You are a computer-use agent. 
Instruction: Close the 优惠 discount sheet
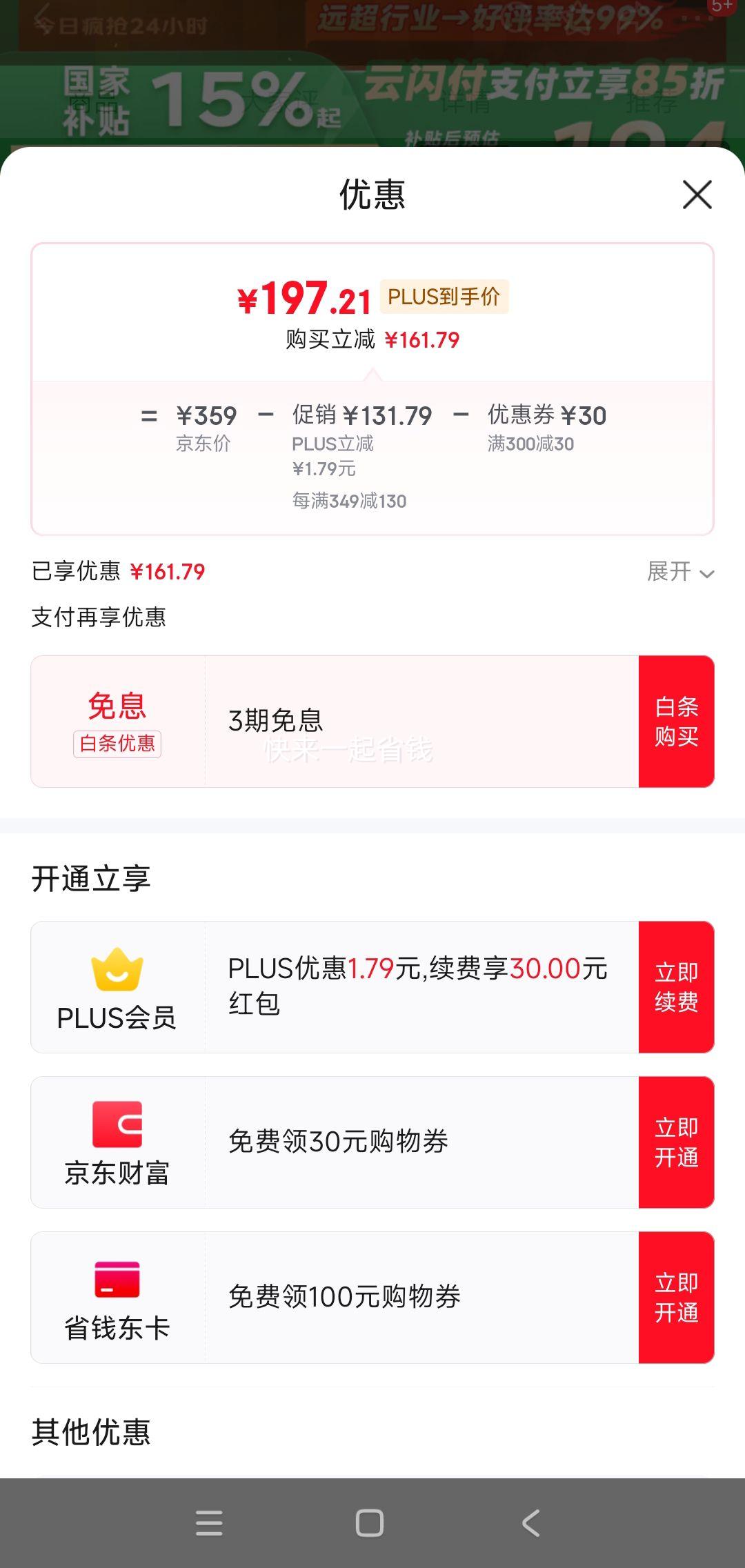[x=697, y=195]
